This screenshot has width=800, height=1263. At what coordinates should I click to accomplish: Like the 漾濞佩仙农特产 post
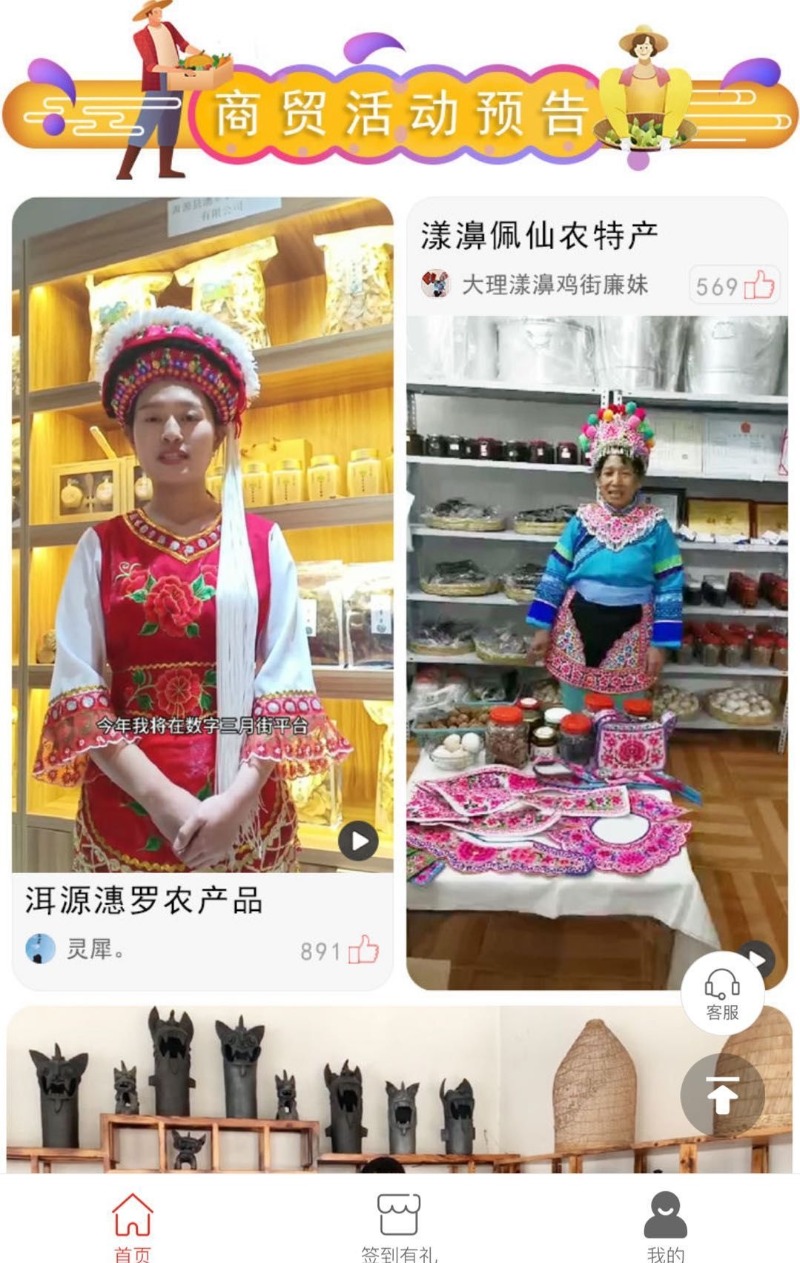coord(760,286)
